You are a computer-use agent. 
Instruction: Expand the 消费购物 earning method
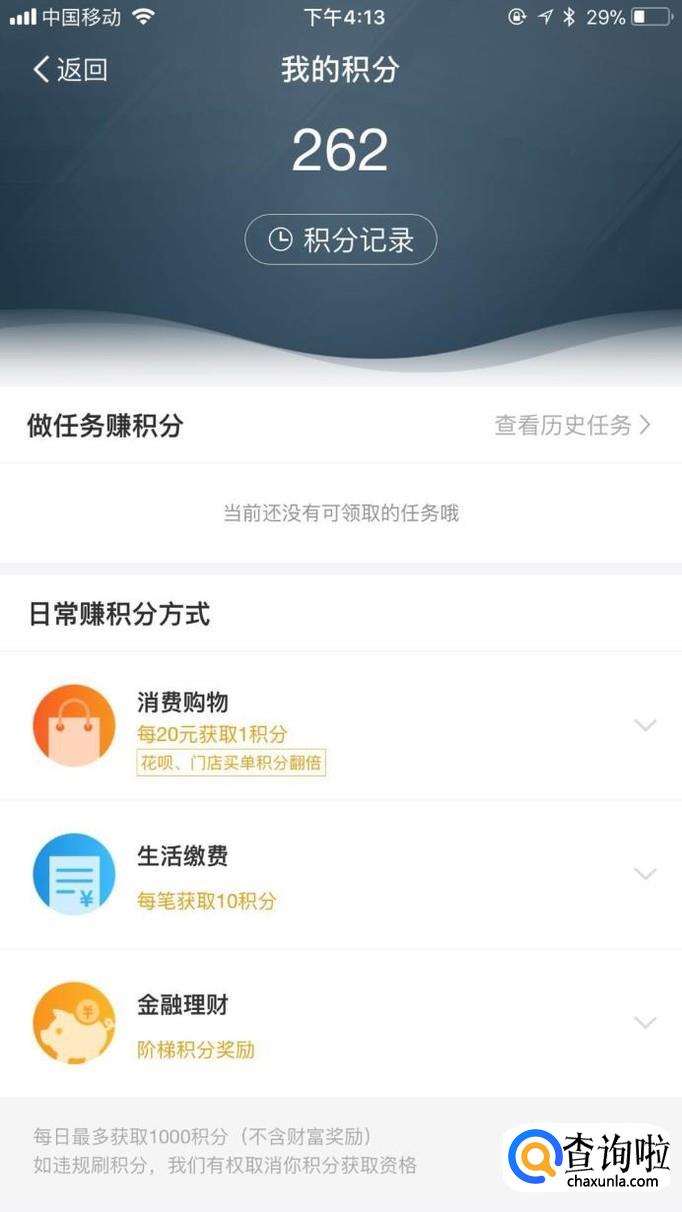coord(645,726)
